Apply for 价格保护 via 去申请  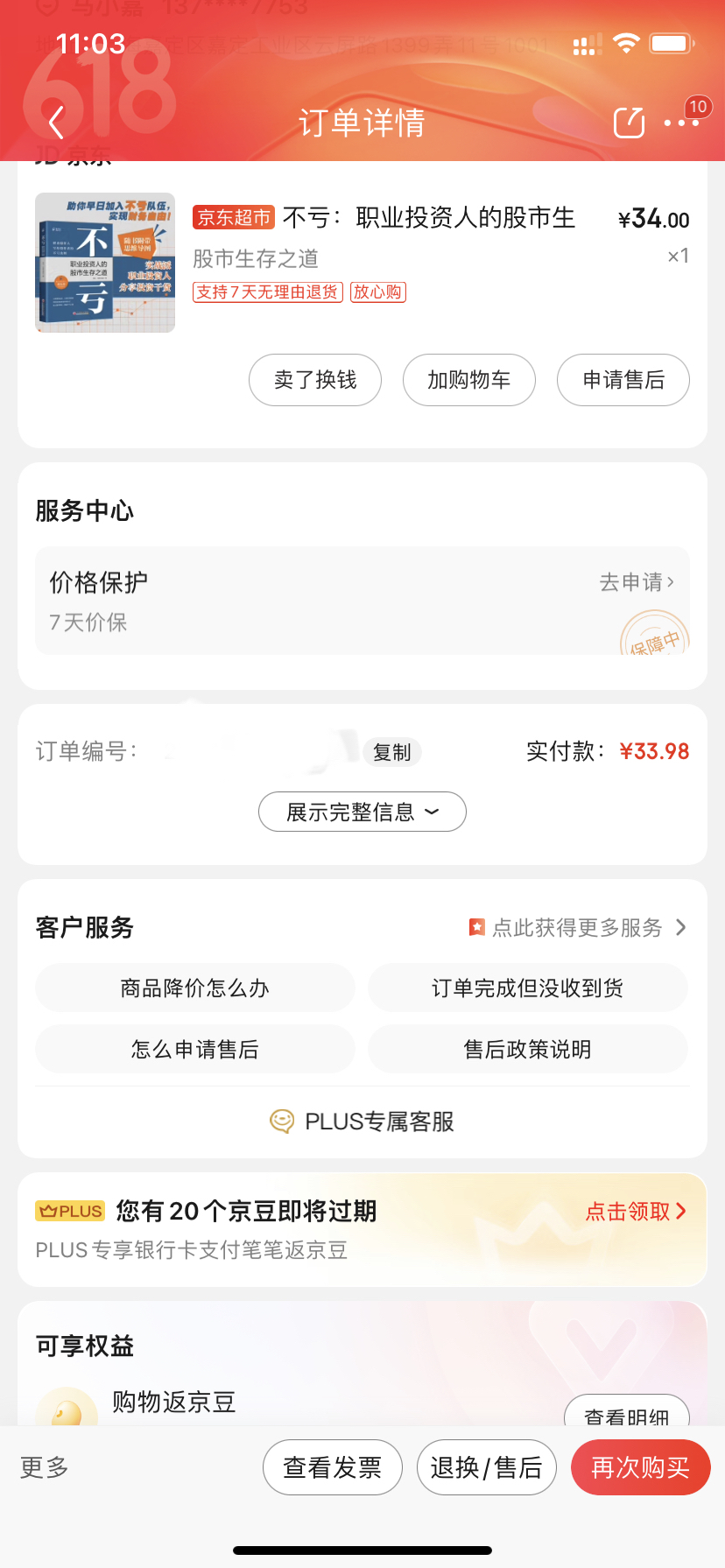point(637,582)
